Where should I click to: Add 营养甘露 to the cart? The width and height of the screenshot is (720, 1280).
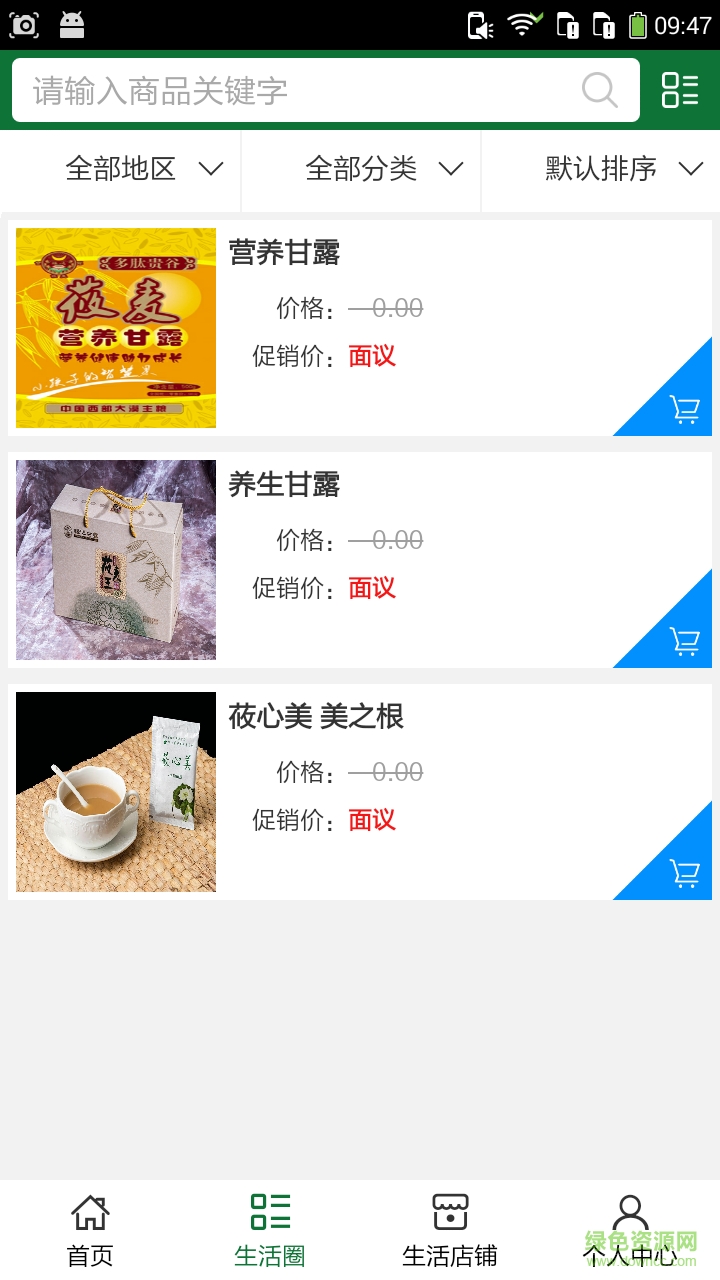click(684, 410)
